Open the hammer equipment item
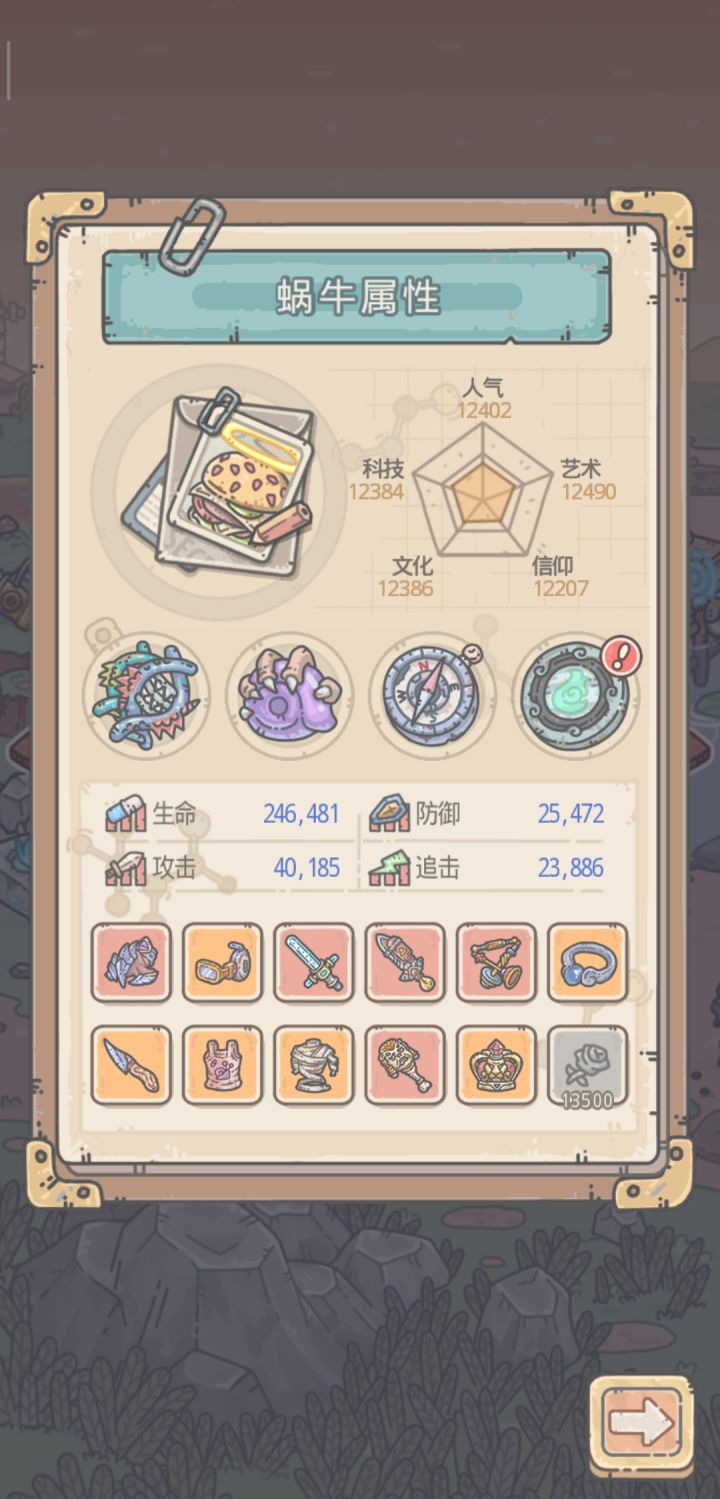Image resolution: width=720 pixels, height=1499 pixels. click(495, 962)
